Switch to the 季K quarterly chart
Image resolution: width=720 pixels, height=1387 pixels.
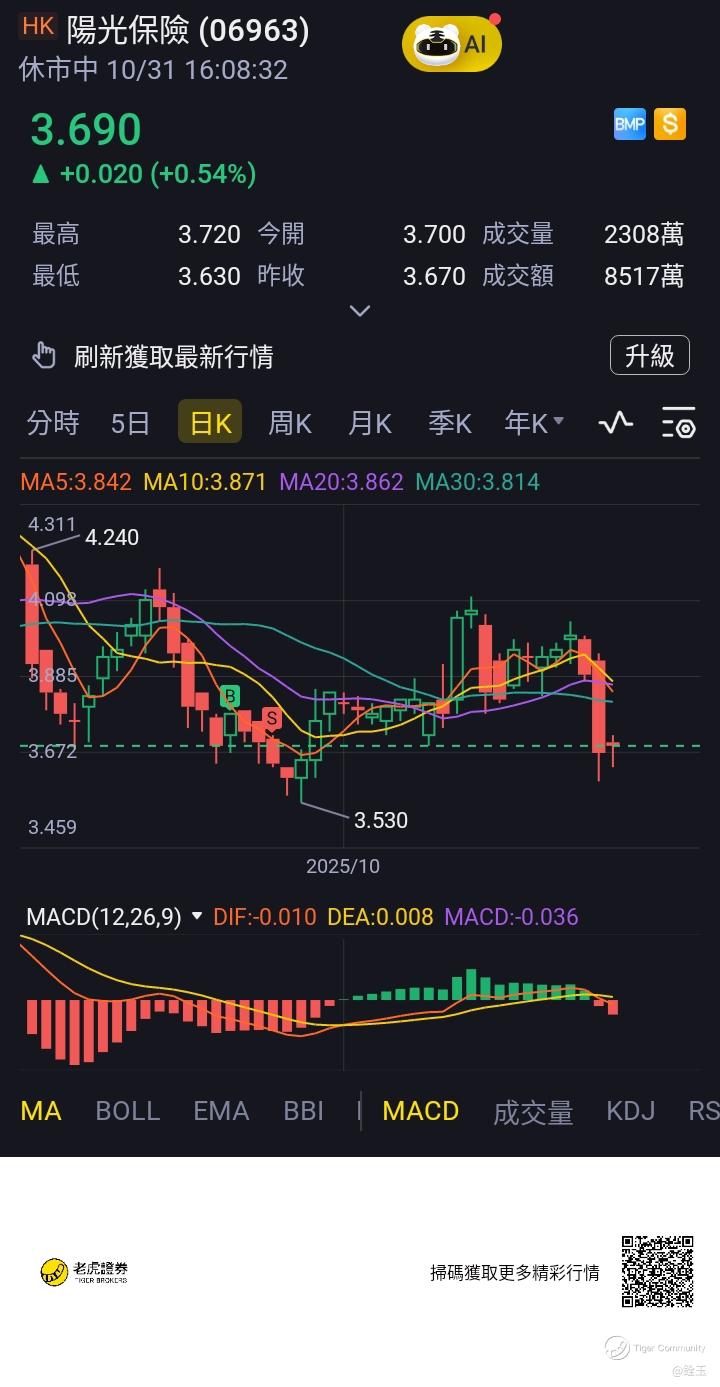click(x=449, y=423)
